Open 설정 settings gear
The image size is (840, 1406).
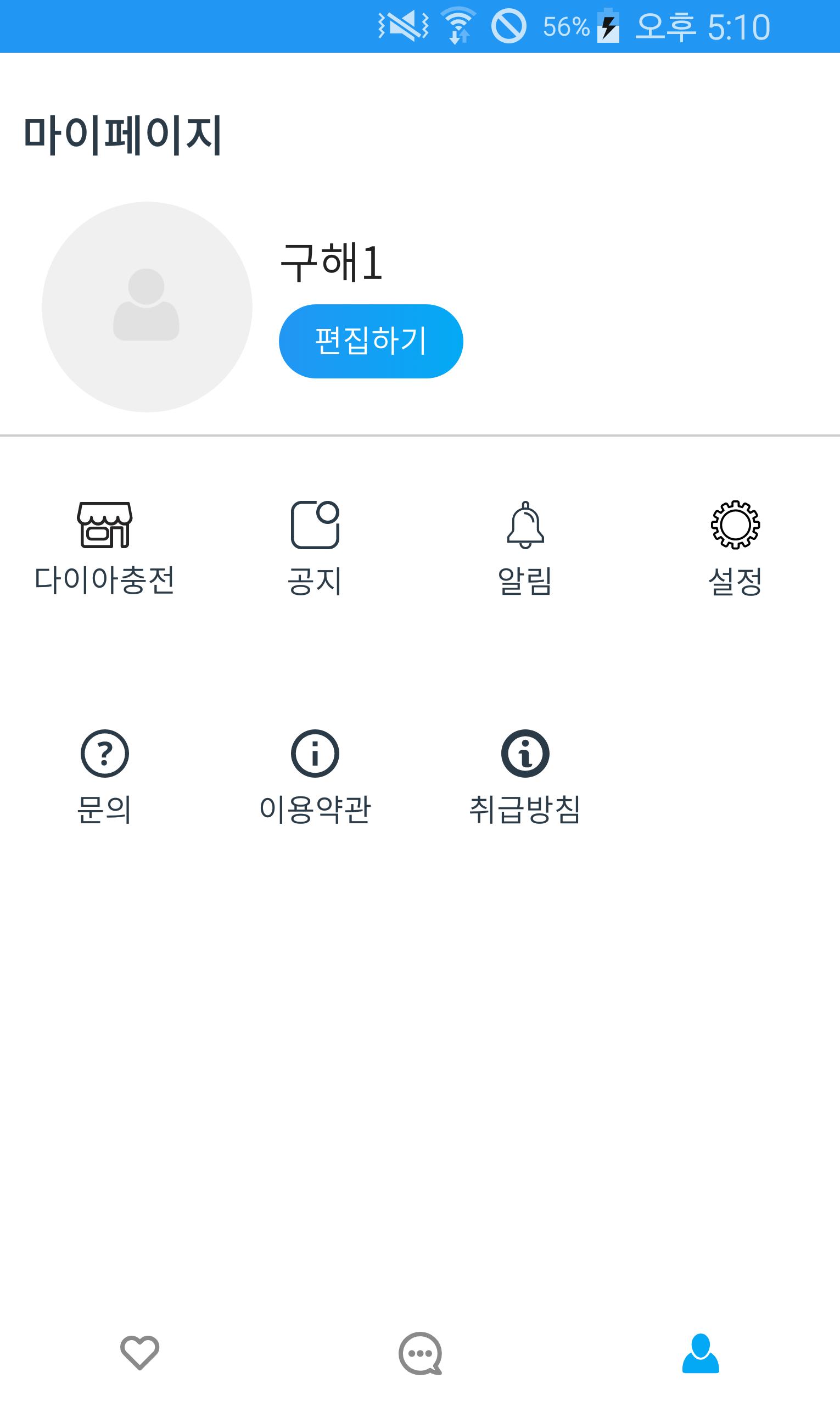click(735, 548)
